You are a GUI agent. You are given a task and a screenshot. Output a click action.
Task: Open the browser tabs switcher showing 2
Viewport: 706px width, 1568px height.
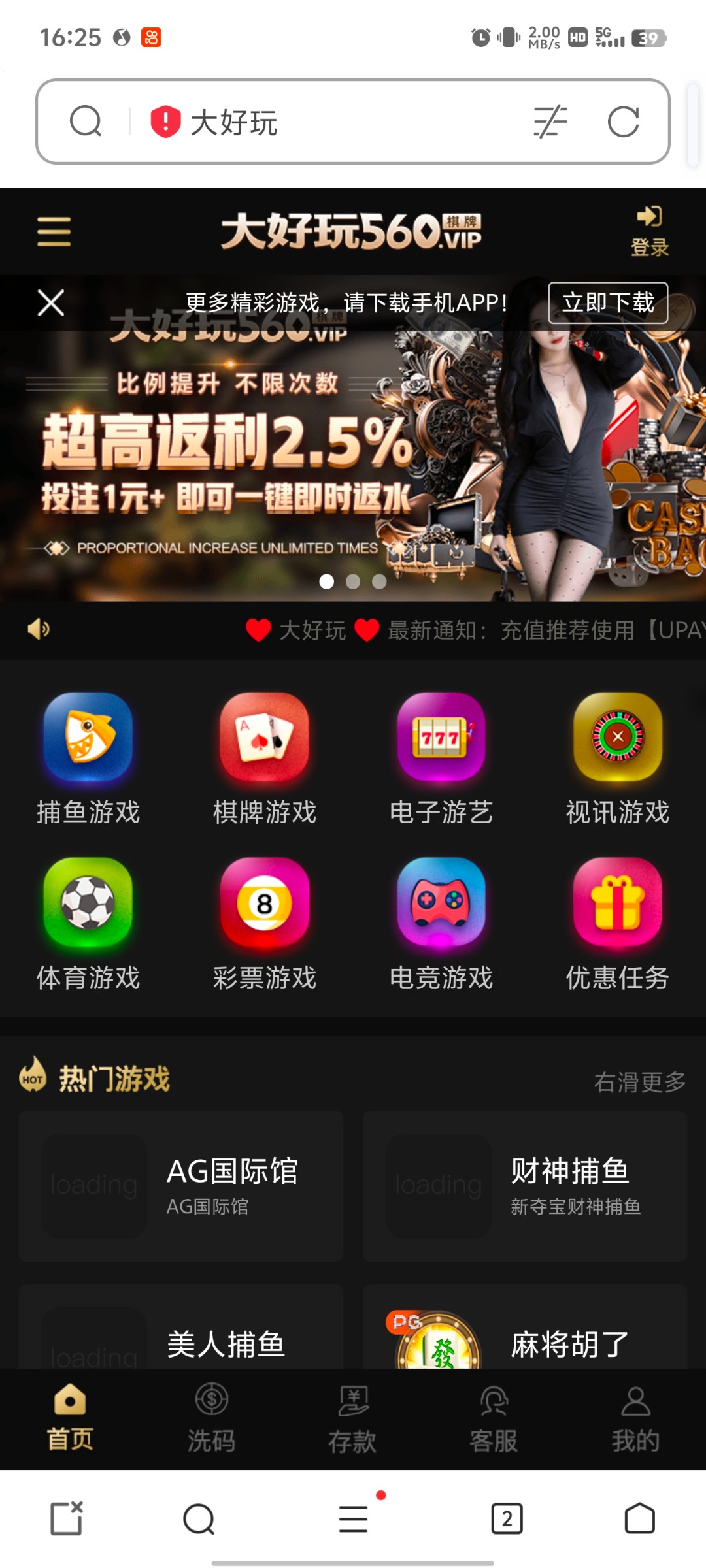coord(507,1518)
